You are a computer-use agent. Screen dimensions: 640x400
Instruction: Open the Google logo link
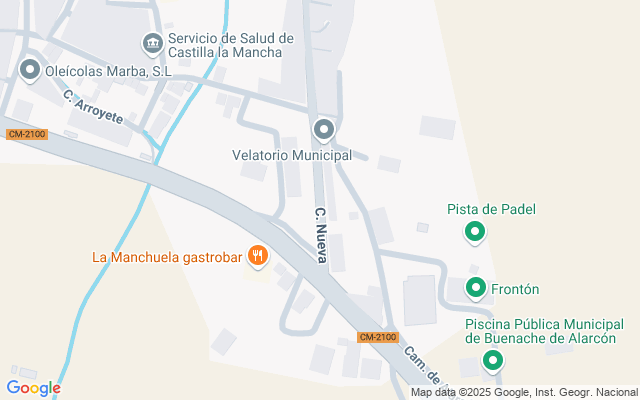pos(33,388)
